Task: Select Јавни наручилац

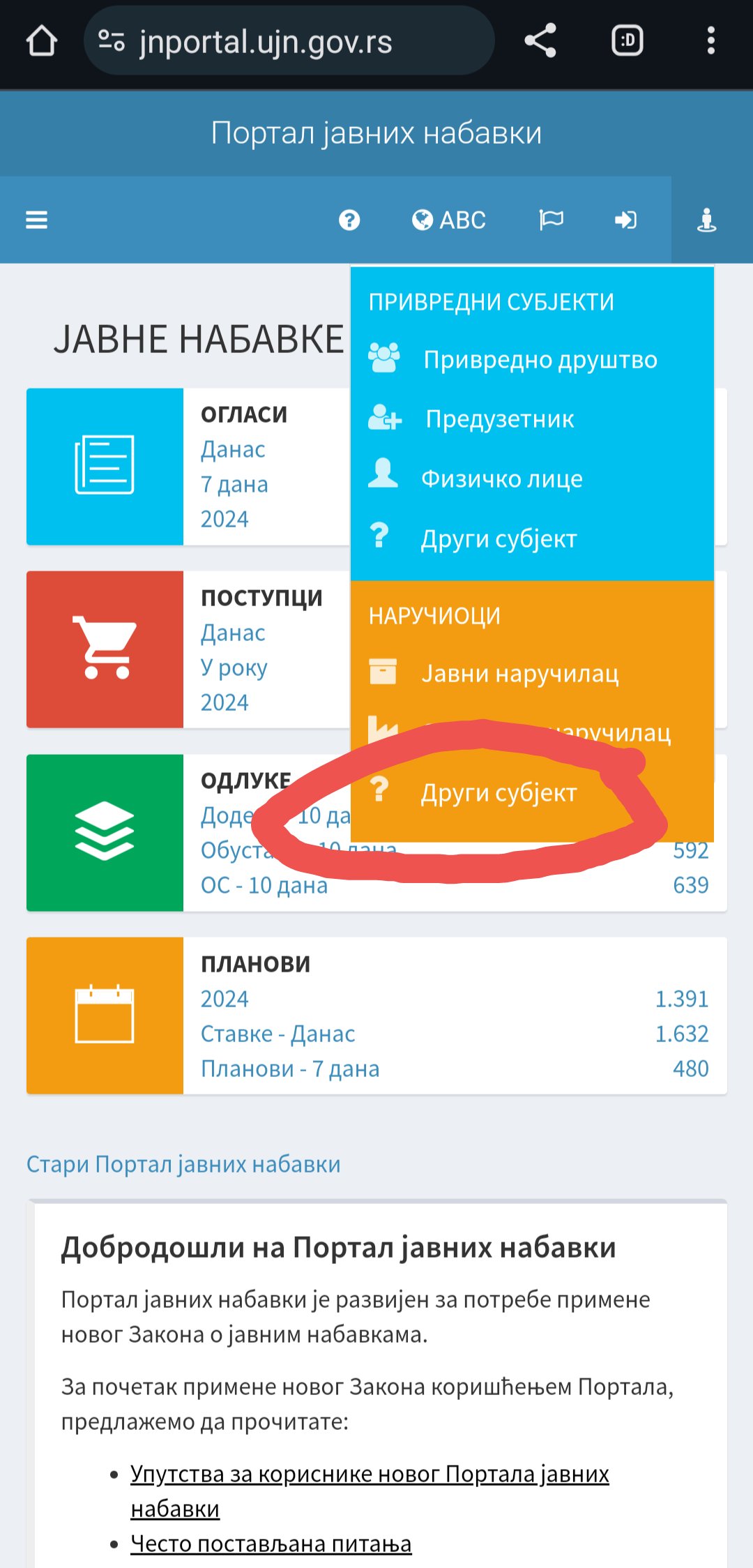Action: (x=519, y=674)
